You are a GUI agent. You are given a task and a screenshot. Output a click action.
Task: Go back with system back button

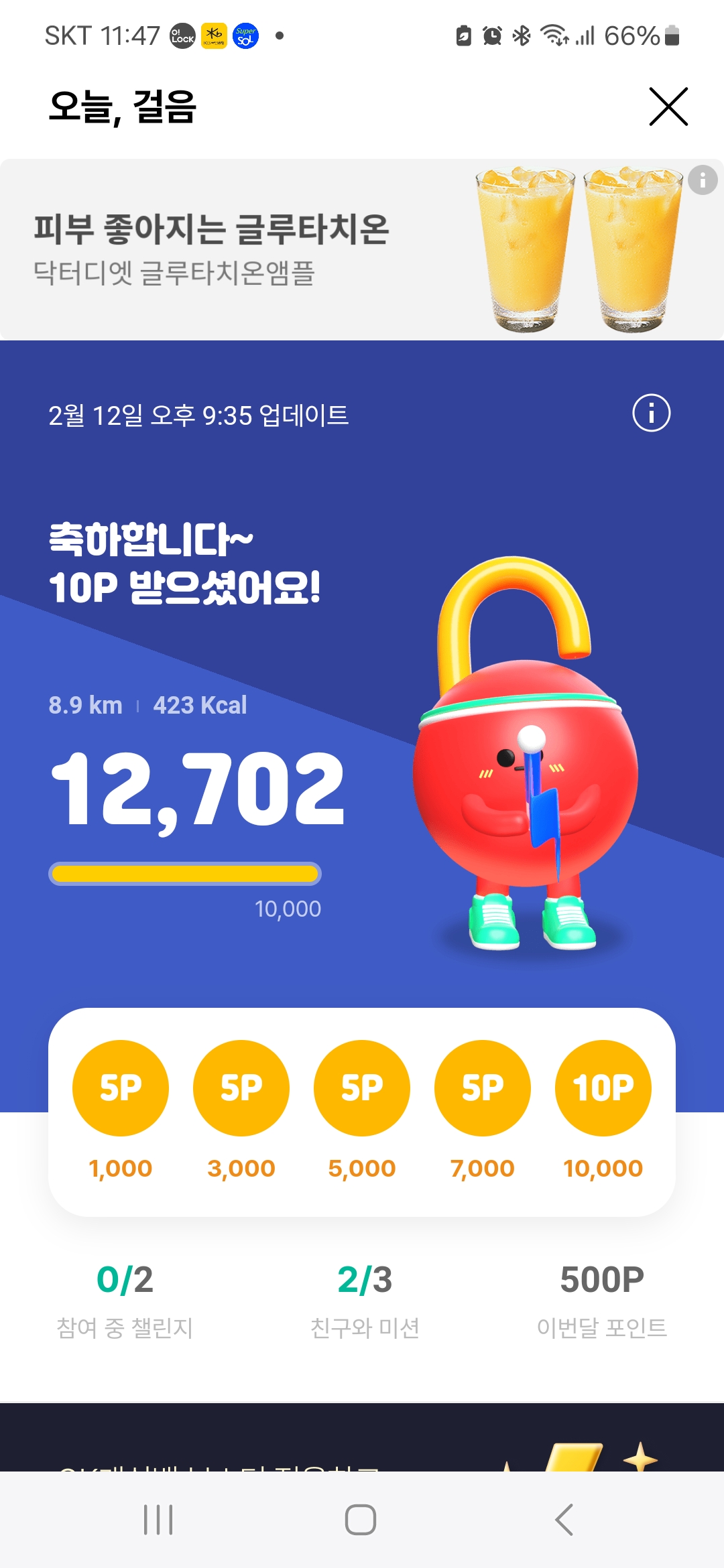pyautogui.click(x=564, y=1520)
